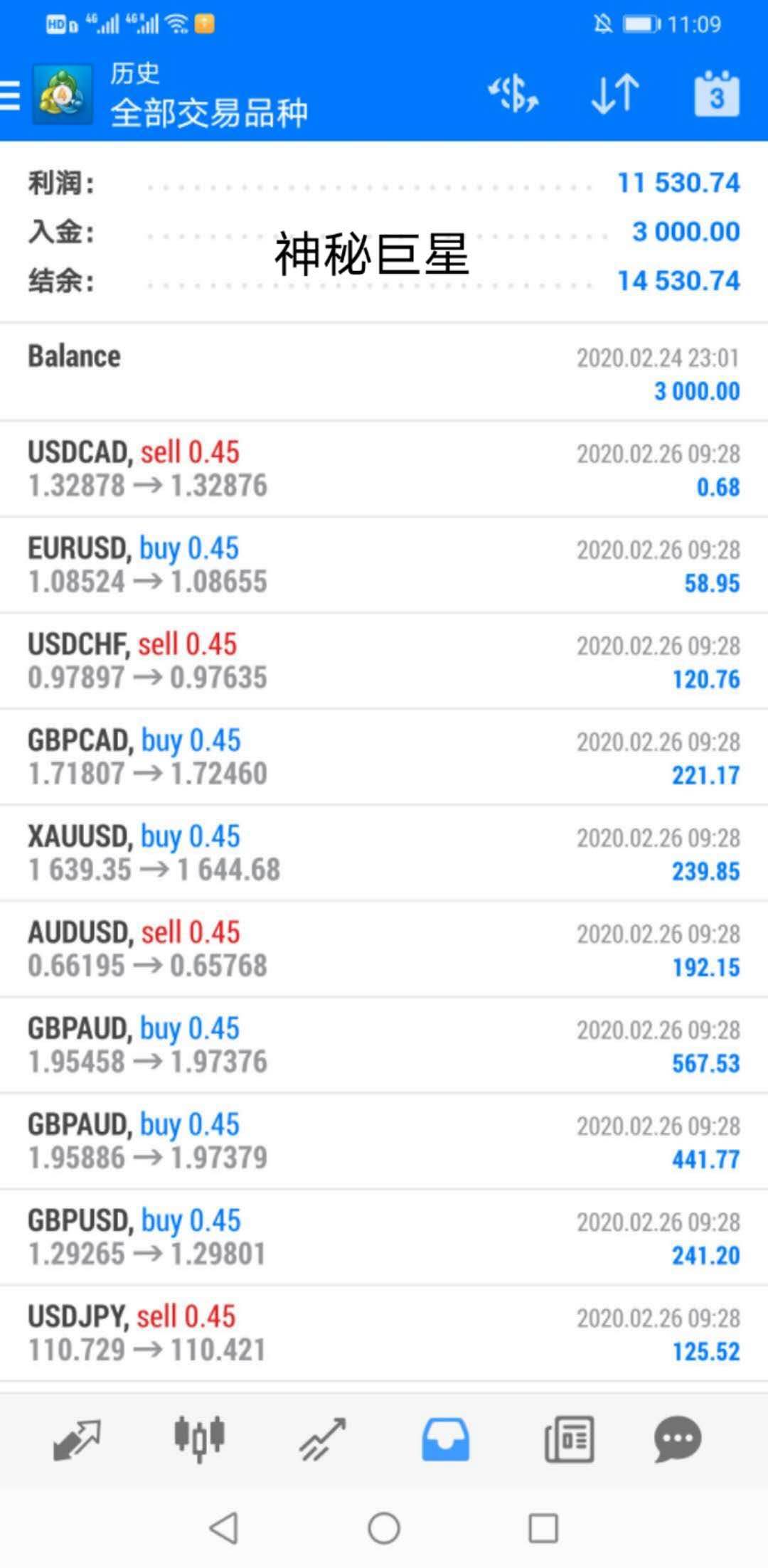This screenshot has height=1568, width=768.
Task: Switch to the Quotes tab
Action: tap(77, 1439)
